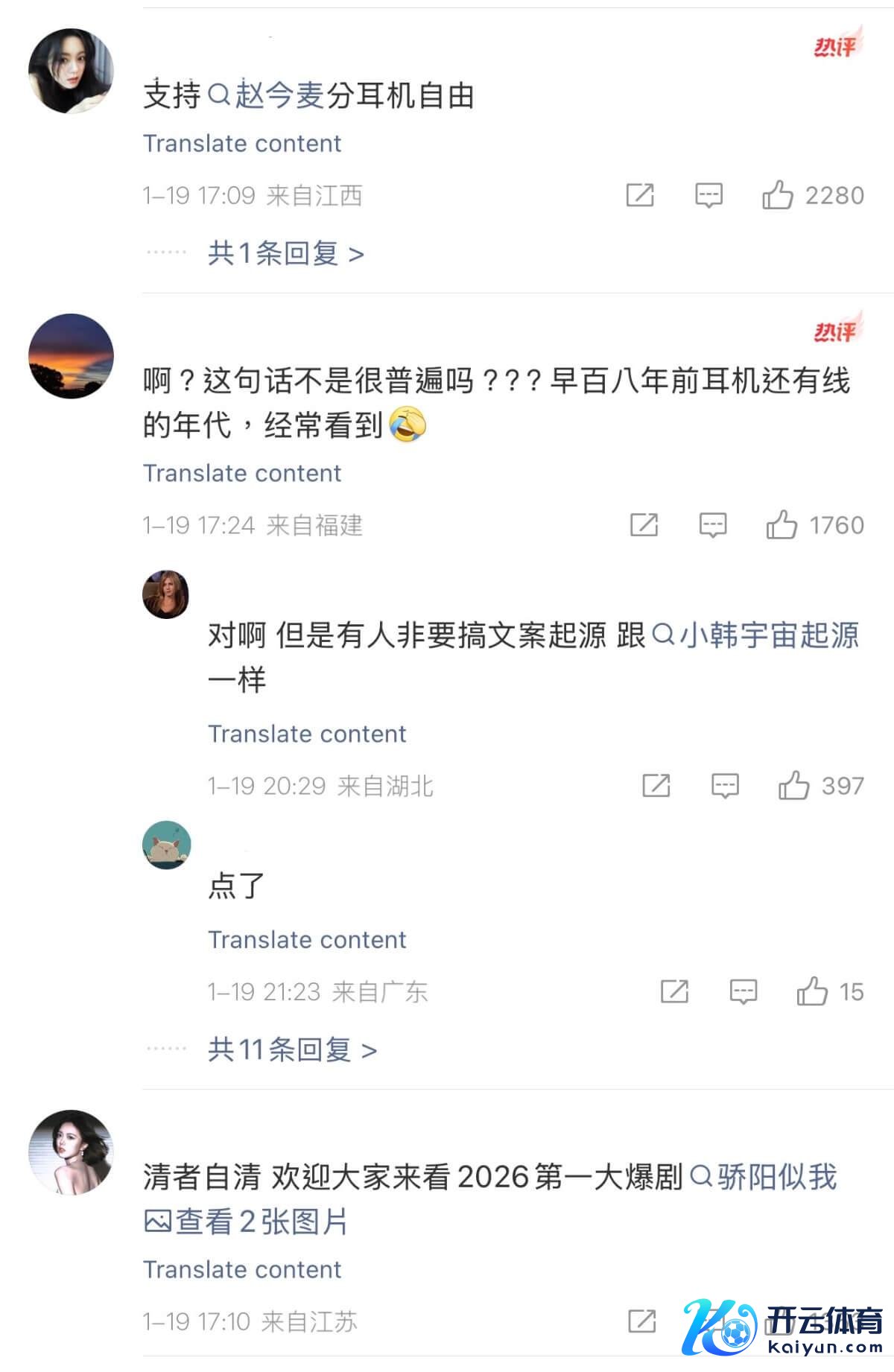
Task: Open the 骄阳似我 search link
Action: [x=764, y=1177]
